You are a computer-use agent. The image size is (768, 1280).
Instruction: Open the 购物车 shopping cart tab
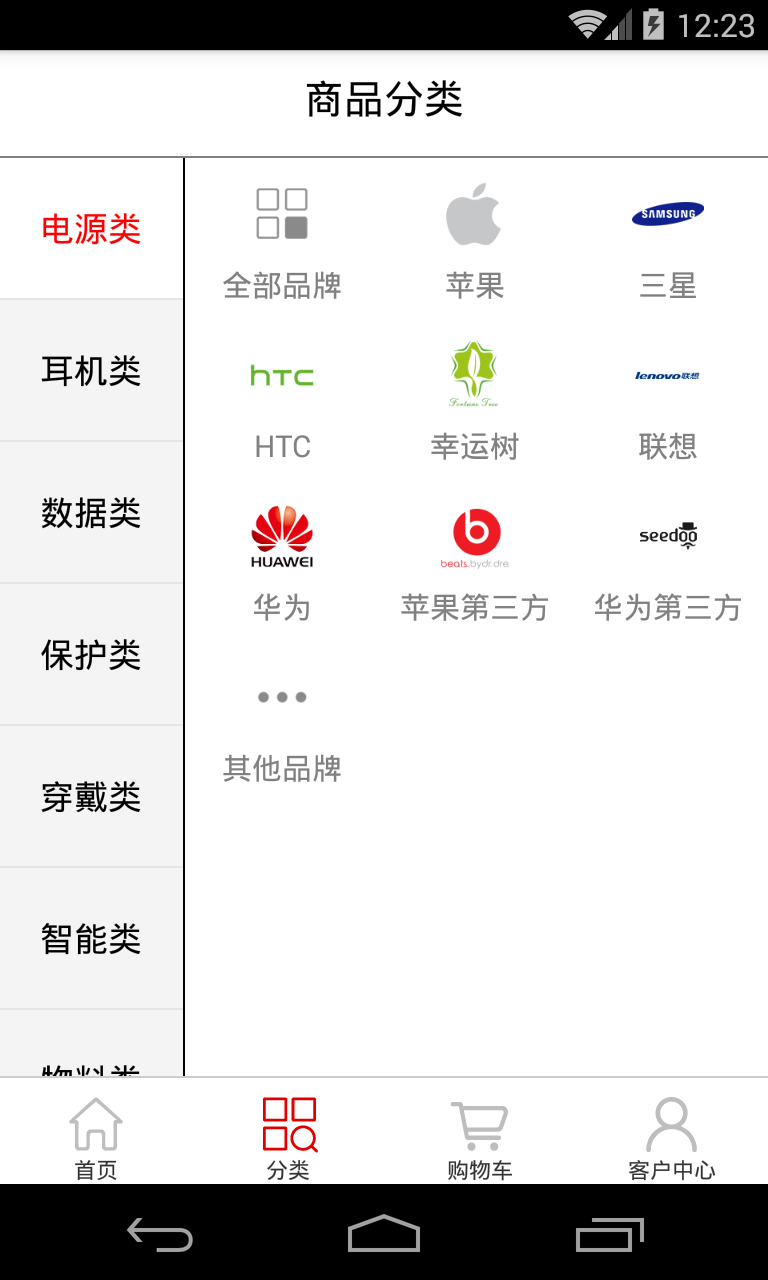click(x=480, y=1139)
